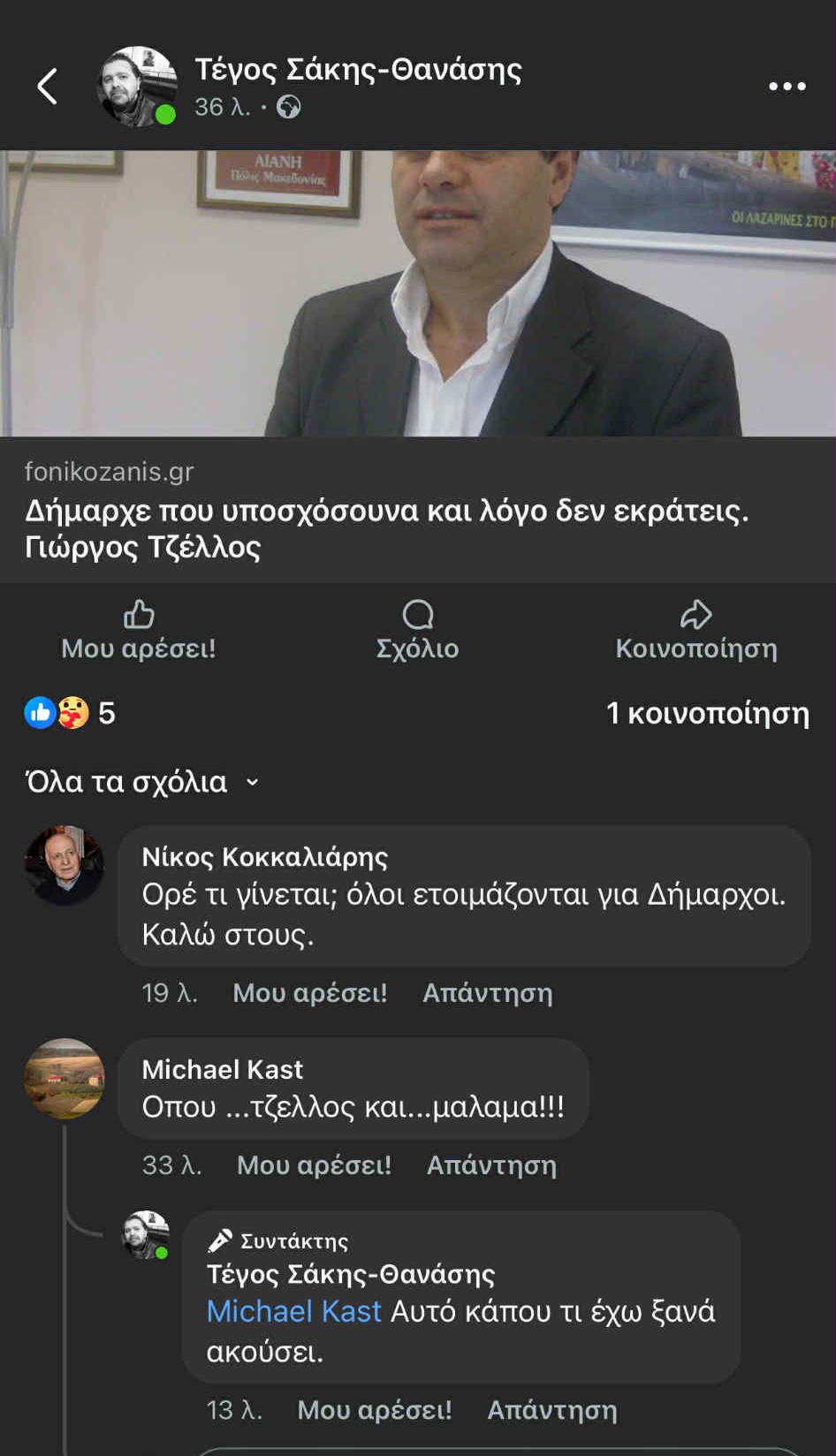The width and height of the screenshot is (836, 1456).
Task: Share the post via Κοινοποίηση
Action: 696,632
